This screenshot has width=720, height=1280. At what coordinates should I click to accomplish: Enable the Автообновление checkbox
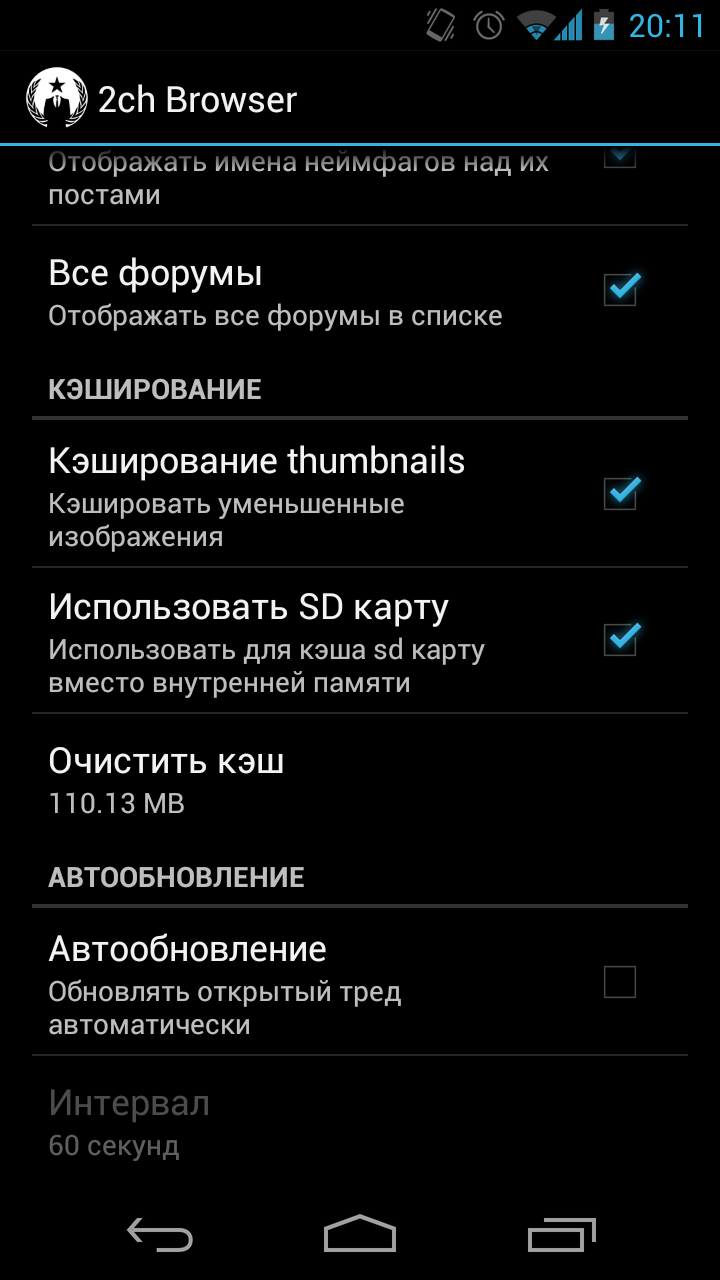[x=620, y=982]
